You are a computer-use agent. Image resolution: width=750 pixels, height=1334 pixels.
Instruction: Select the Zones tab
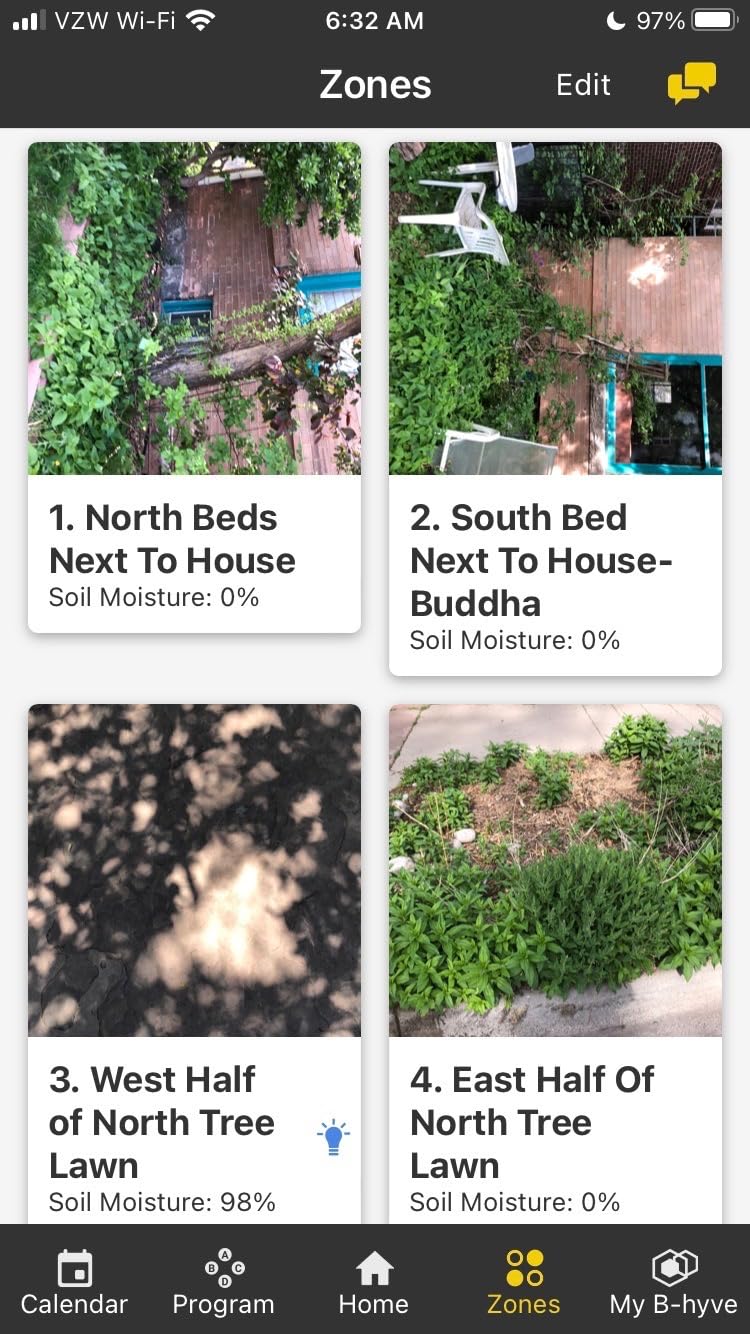tap(524, 1282)
